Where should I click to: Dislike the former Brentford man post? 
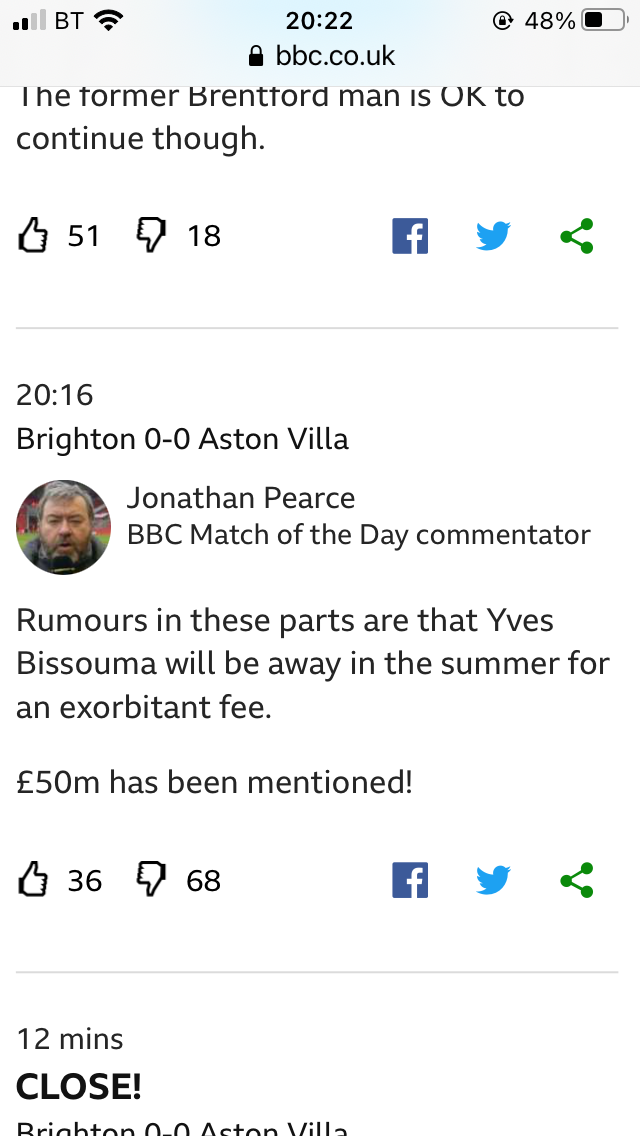150,236
